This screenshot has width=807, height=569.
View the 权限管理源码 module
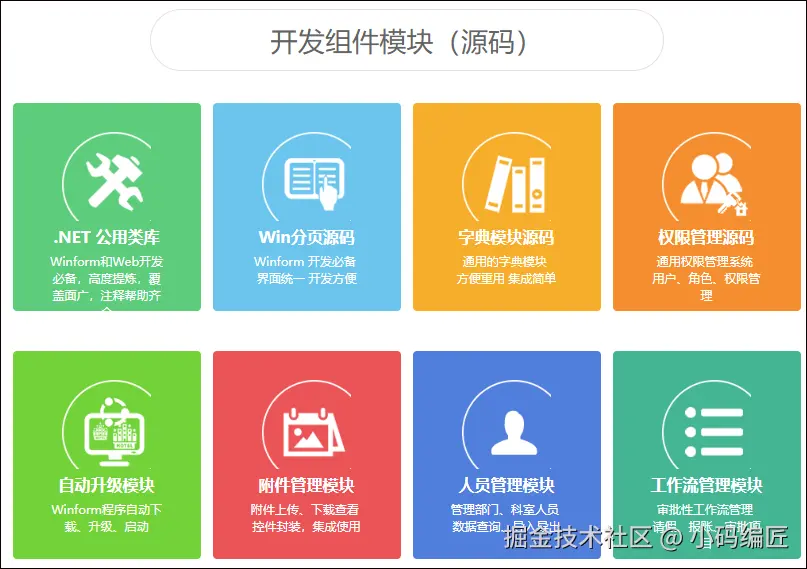click(706, 207)
